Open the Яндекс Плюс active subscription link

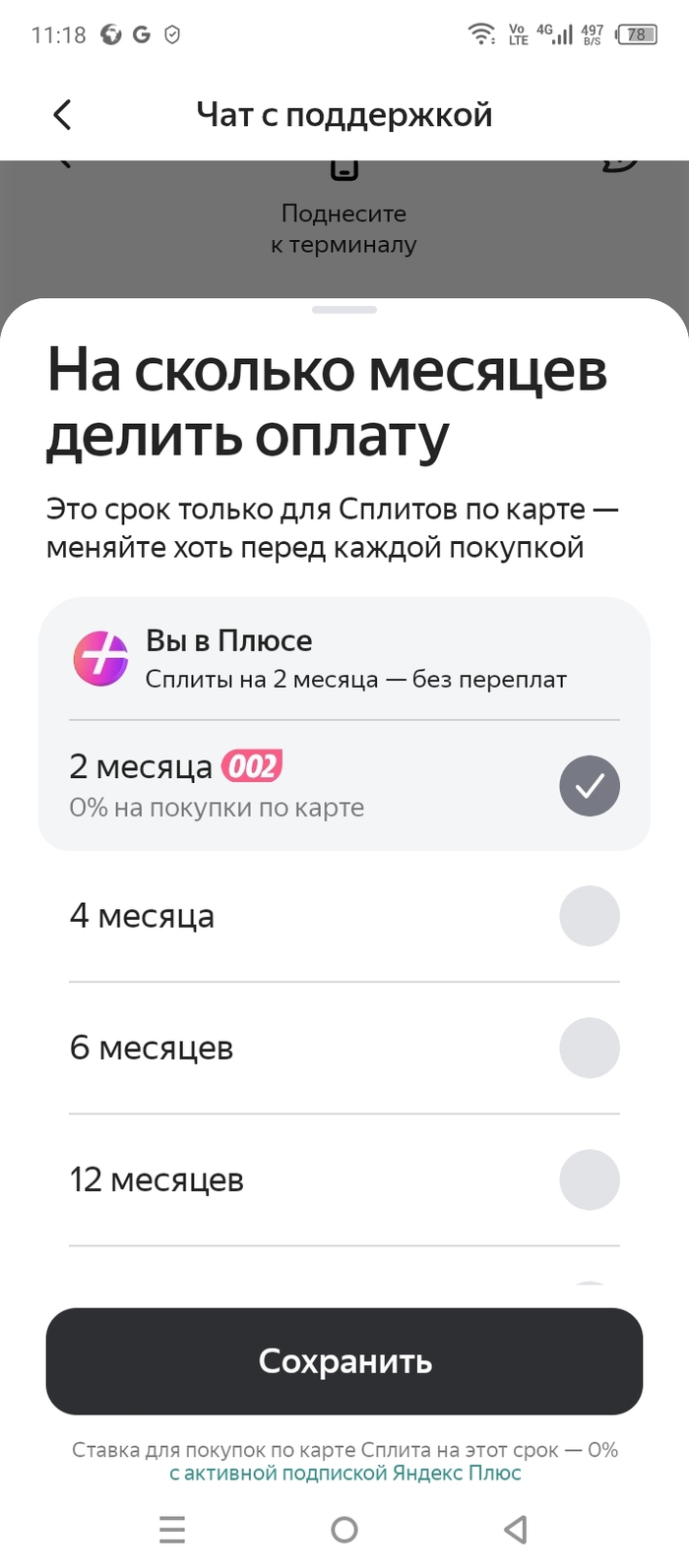tap(345, 1473)
